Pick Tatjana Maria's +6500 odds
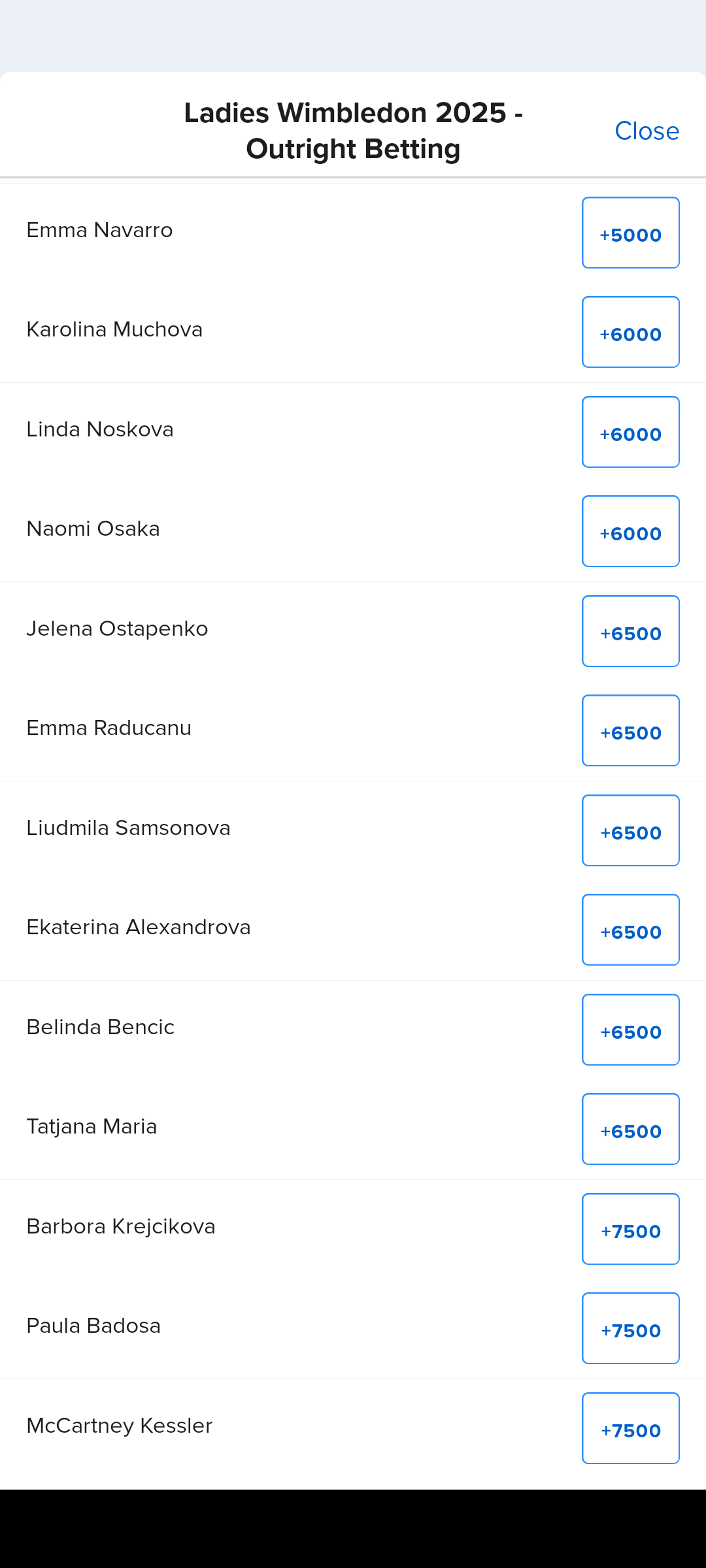Image resolution: width=706 pixels, height=1568 pixels. coord(631,1130)
